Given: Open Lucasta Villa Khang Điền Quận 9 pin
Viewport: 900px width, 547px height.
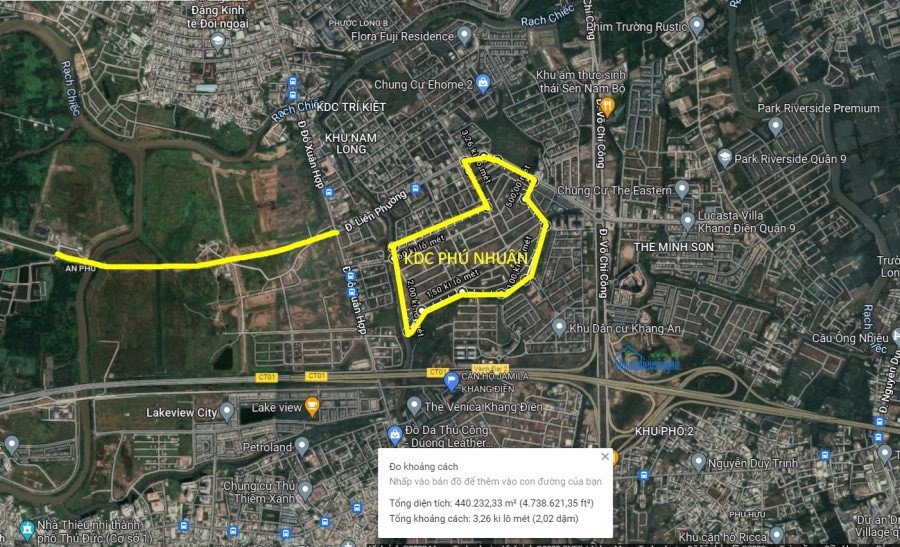Looking at the screenshot, I should (687, 221).
